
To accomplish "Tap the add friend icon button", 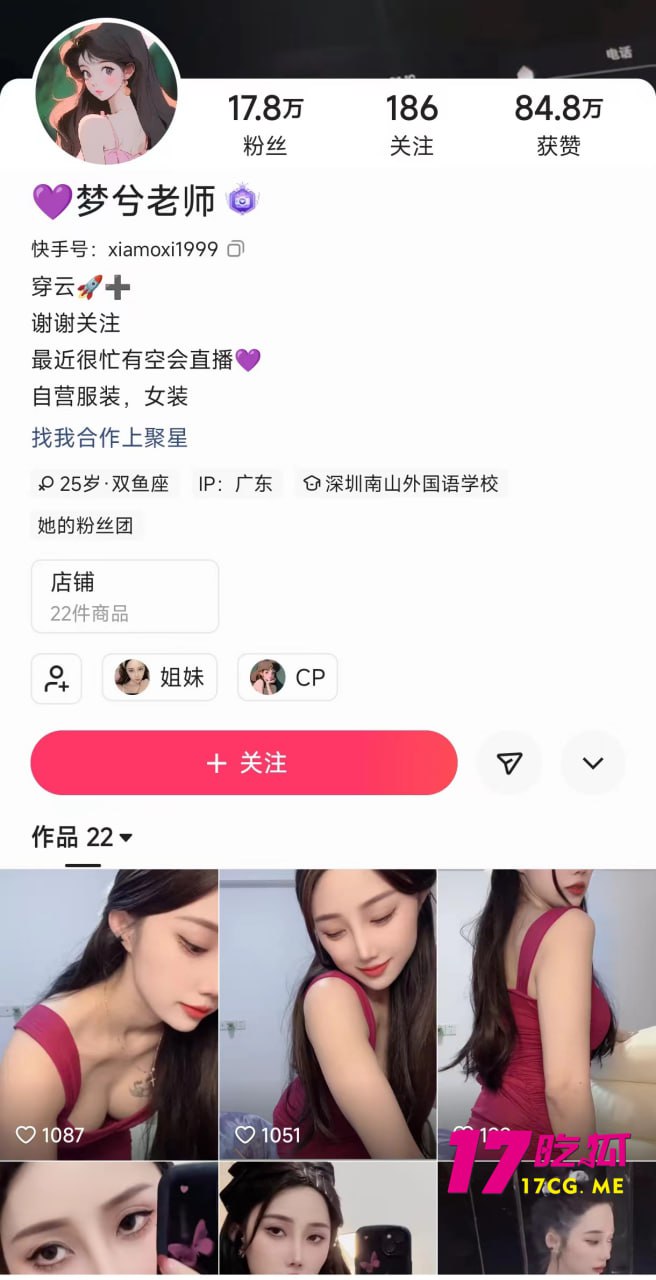I will [56, 678].
